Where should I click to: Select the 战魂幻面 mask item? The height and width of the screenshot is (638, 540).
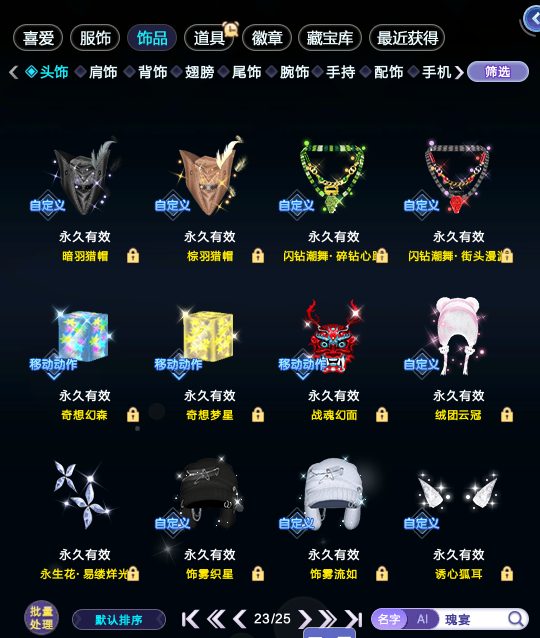point(334,358)
